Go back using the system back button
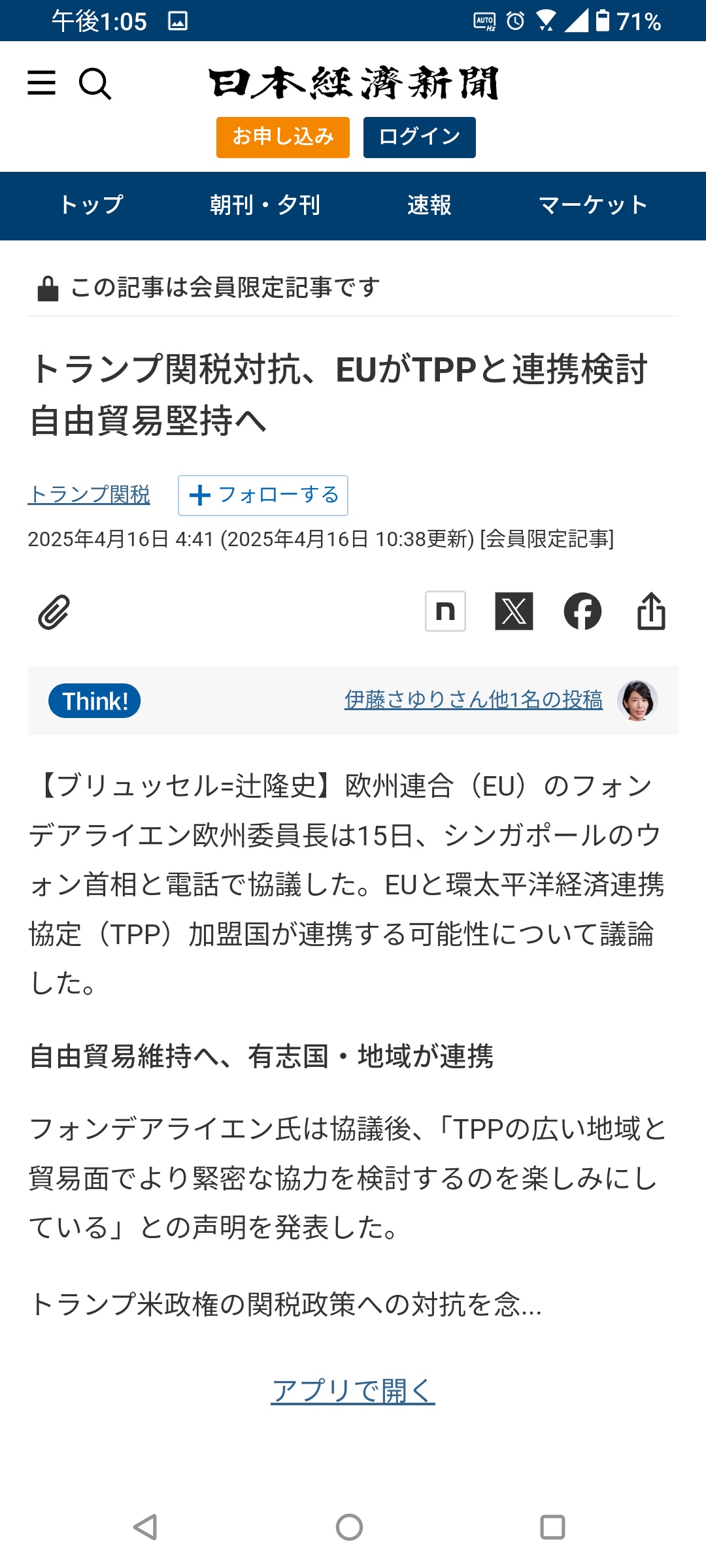The image size is (706, 1568). (146, 1527)
